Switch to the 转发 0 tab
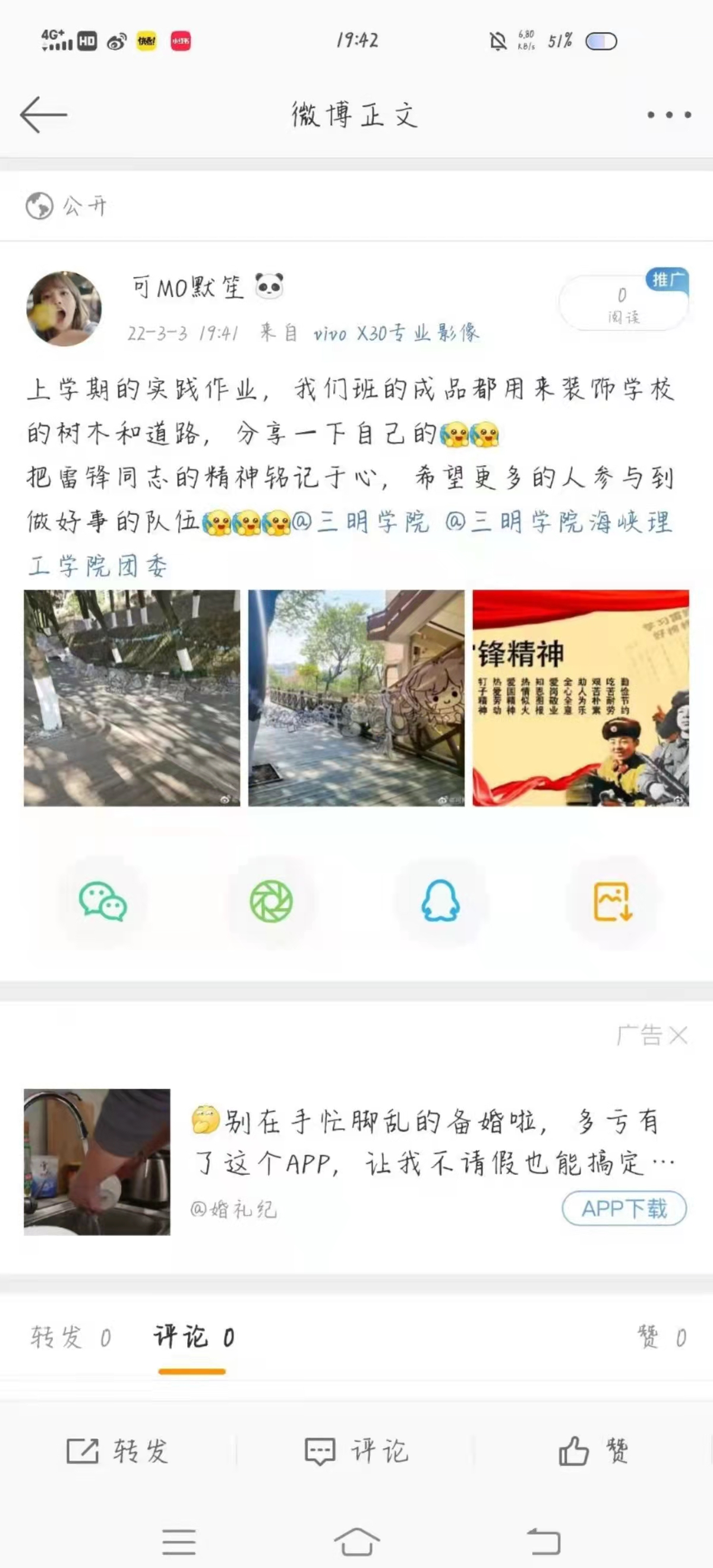Screen dimensions: 713x1568 coord(70,1338)
